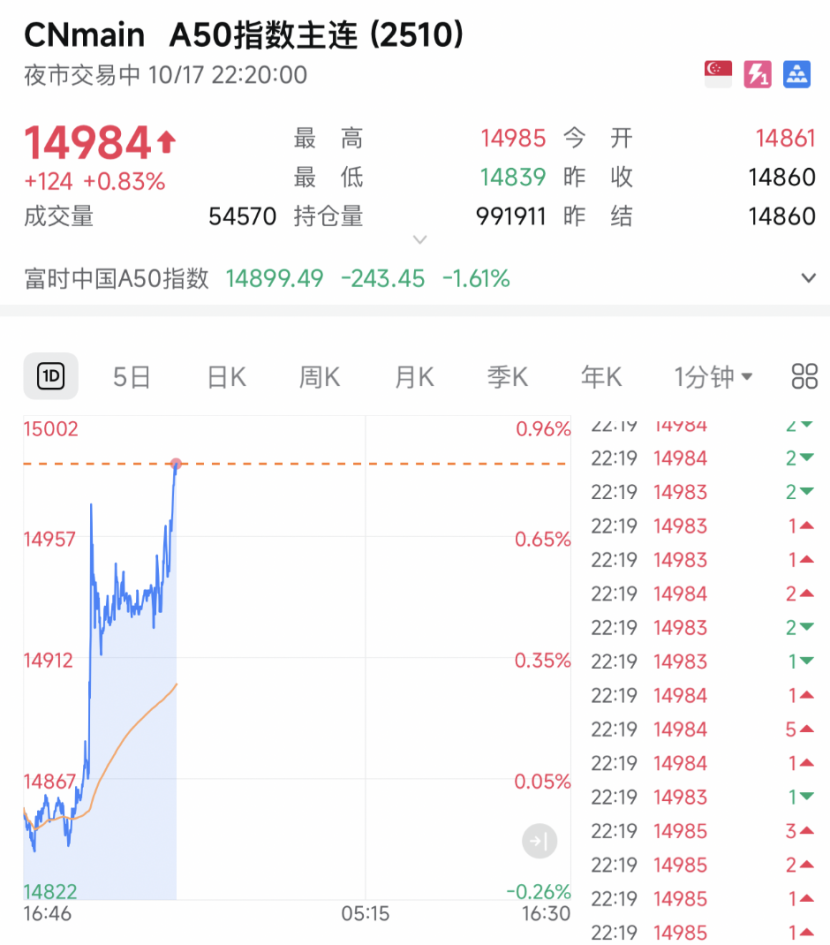Open the 月K chart tab
The height and width of the screenshot is (945, 830).
coord(413,377)
